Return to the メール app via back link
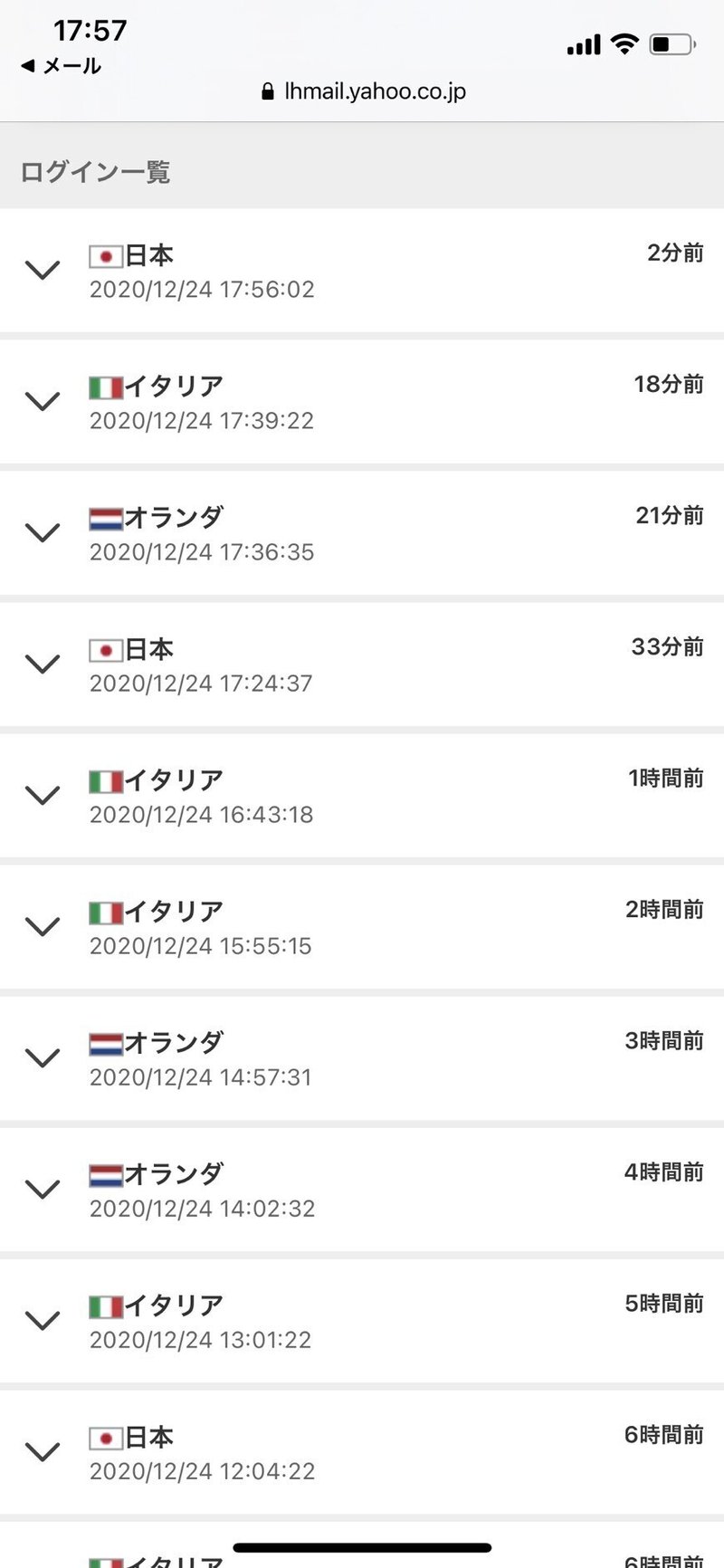 point(60,65)
